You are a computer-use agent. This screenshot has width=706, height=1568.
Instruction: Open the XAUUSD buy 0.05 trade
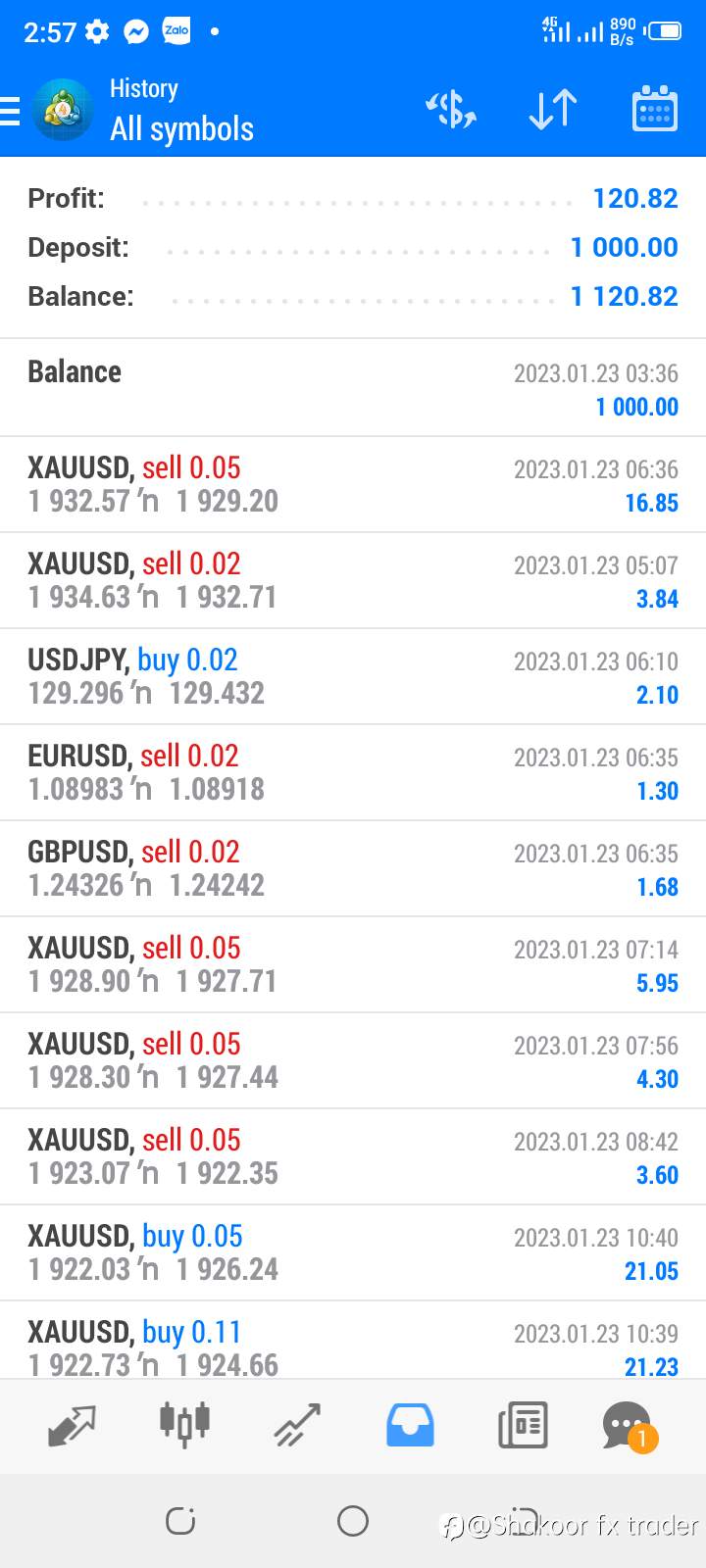pyautogui.click(x=353, y=1252)
